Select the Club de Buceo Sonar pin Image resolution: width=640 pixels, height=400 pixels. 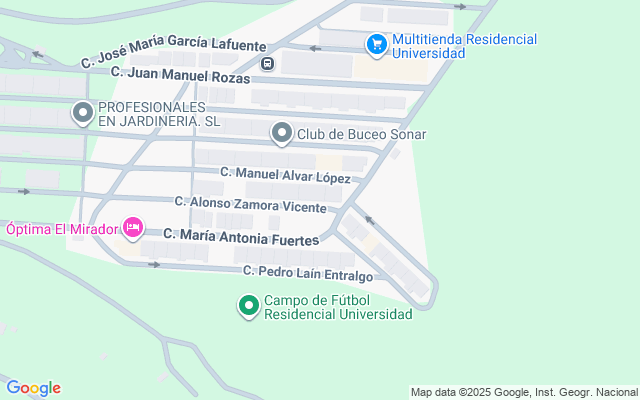pos(283,133)
